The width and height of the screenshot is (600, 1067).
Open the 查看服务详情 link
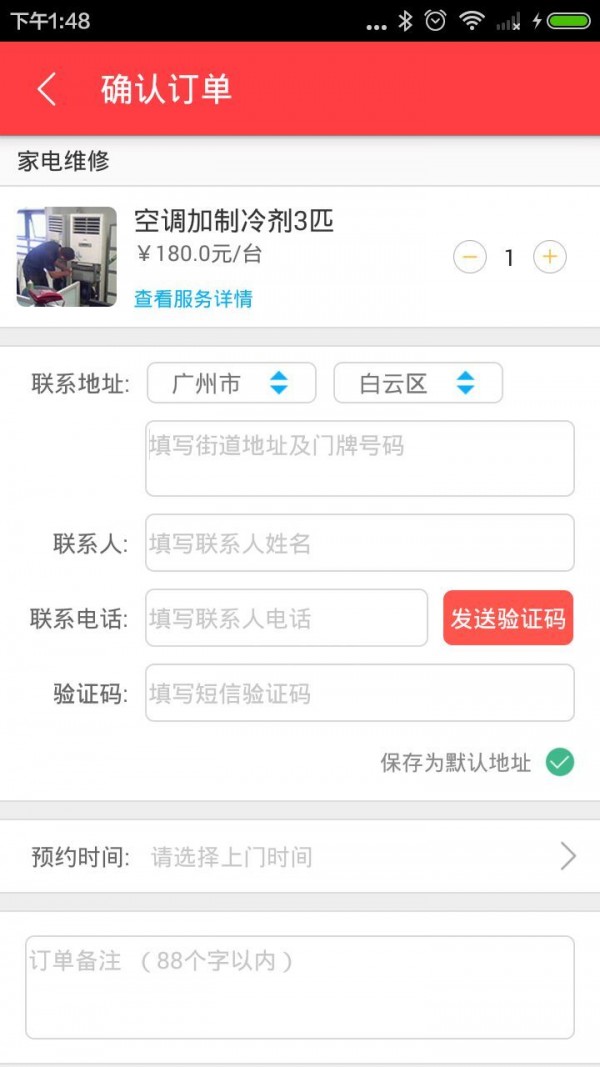click(x=193, y=299)
